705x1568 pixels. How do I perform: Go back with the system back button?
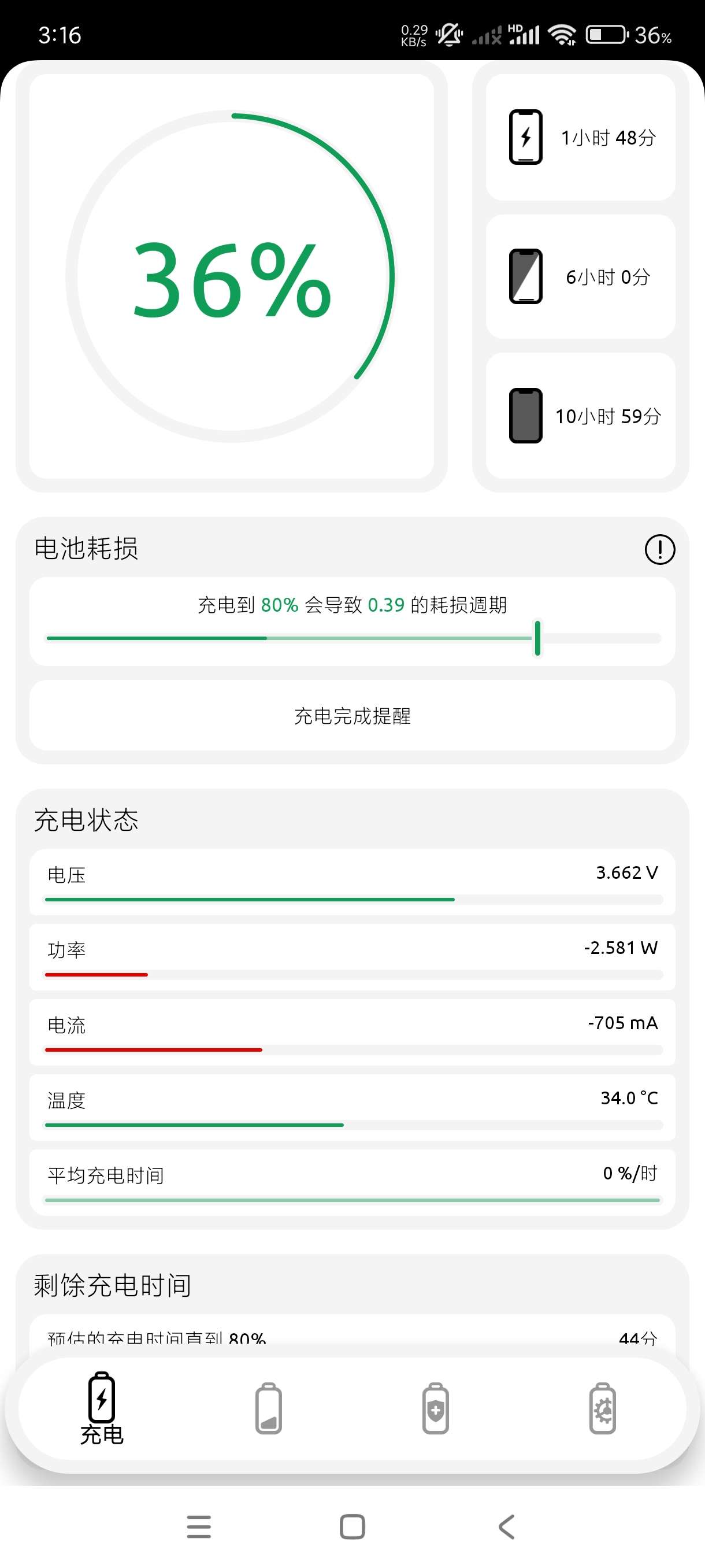[x=506, y=1526]
